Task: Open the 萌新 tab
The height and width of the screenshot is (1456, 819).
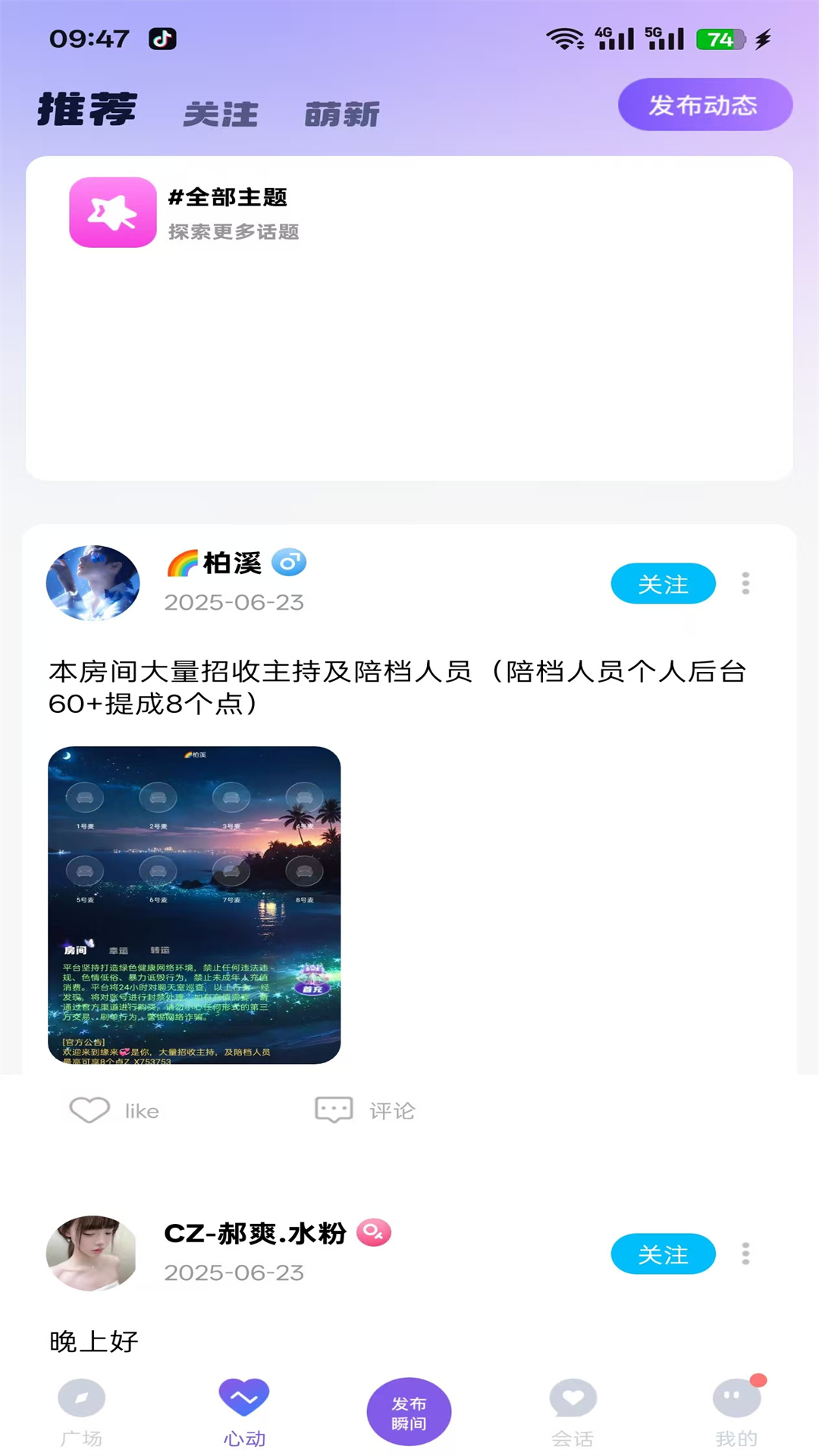Action: click(x=340, y=114)
